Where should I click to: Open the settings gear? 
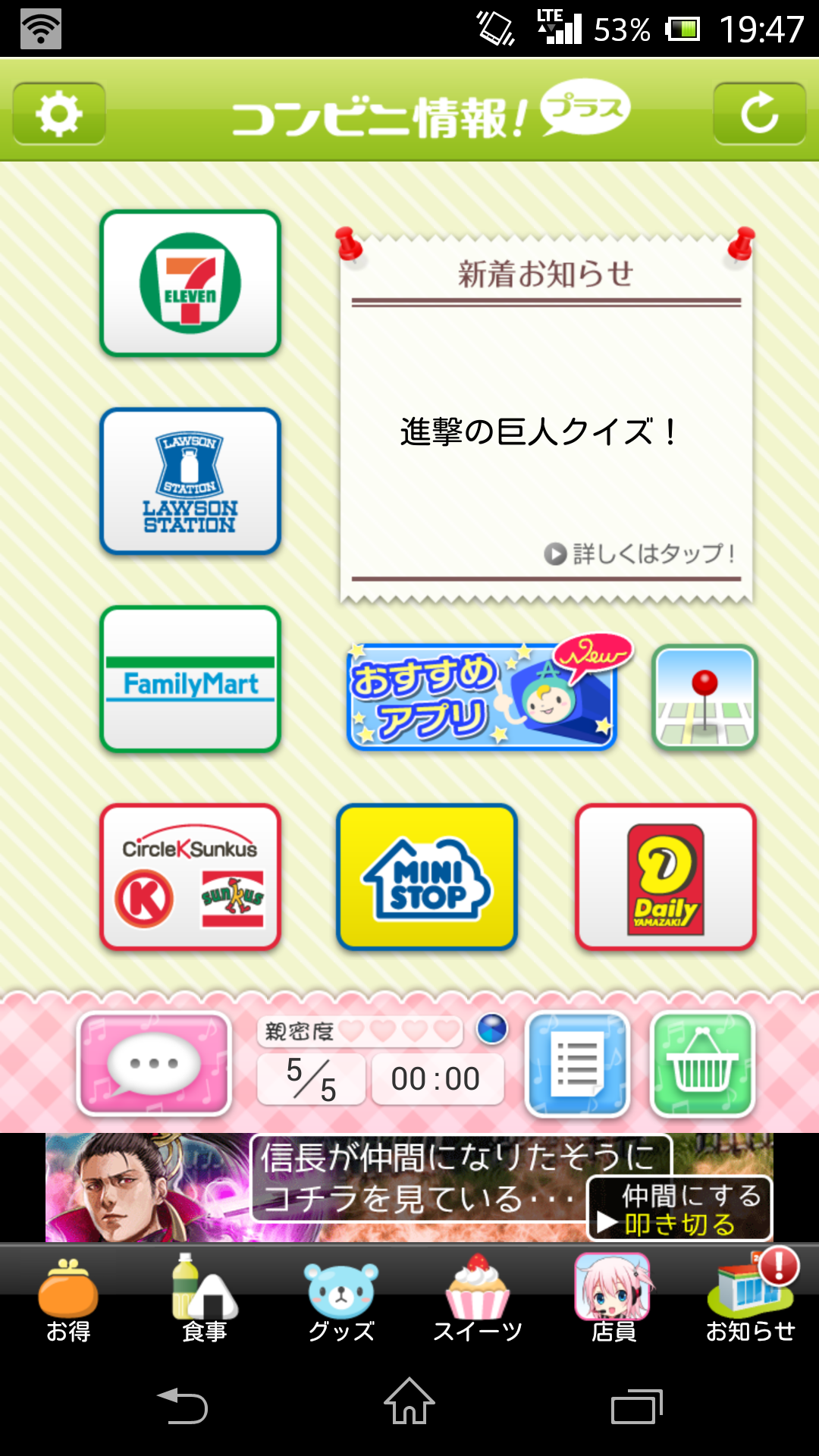(x=59, y=114)
